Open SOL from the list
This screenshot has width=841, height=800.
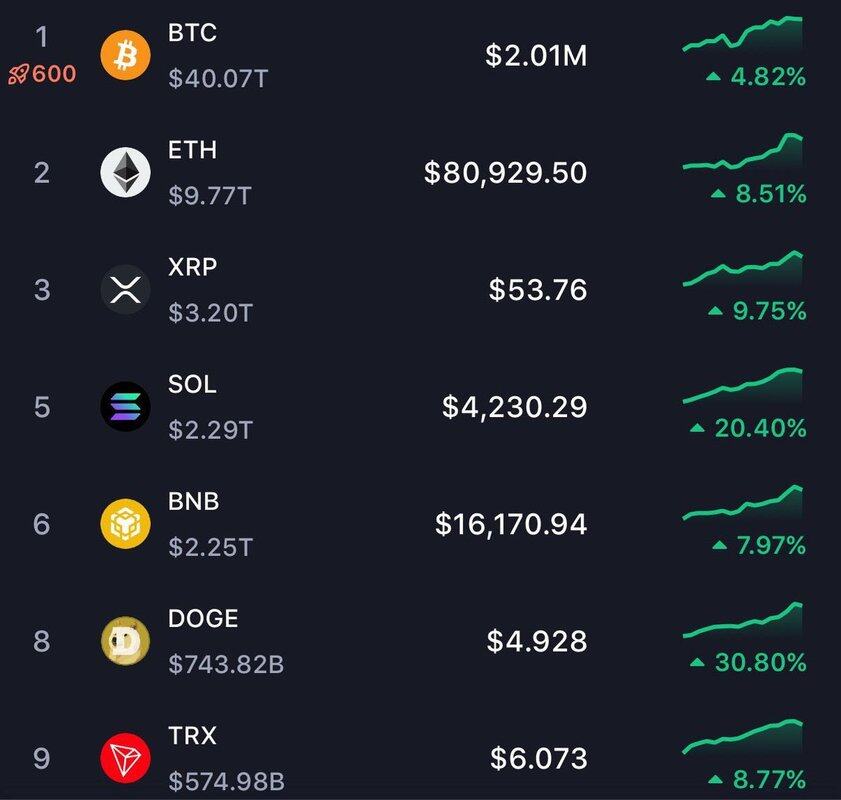click(420, 407)
